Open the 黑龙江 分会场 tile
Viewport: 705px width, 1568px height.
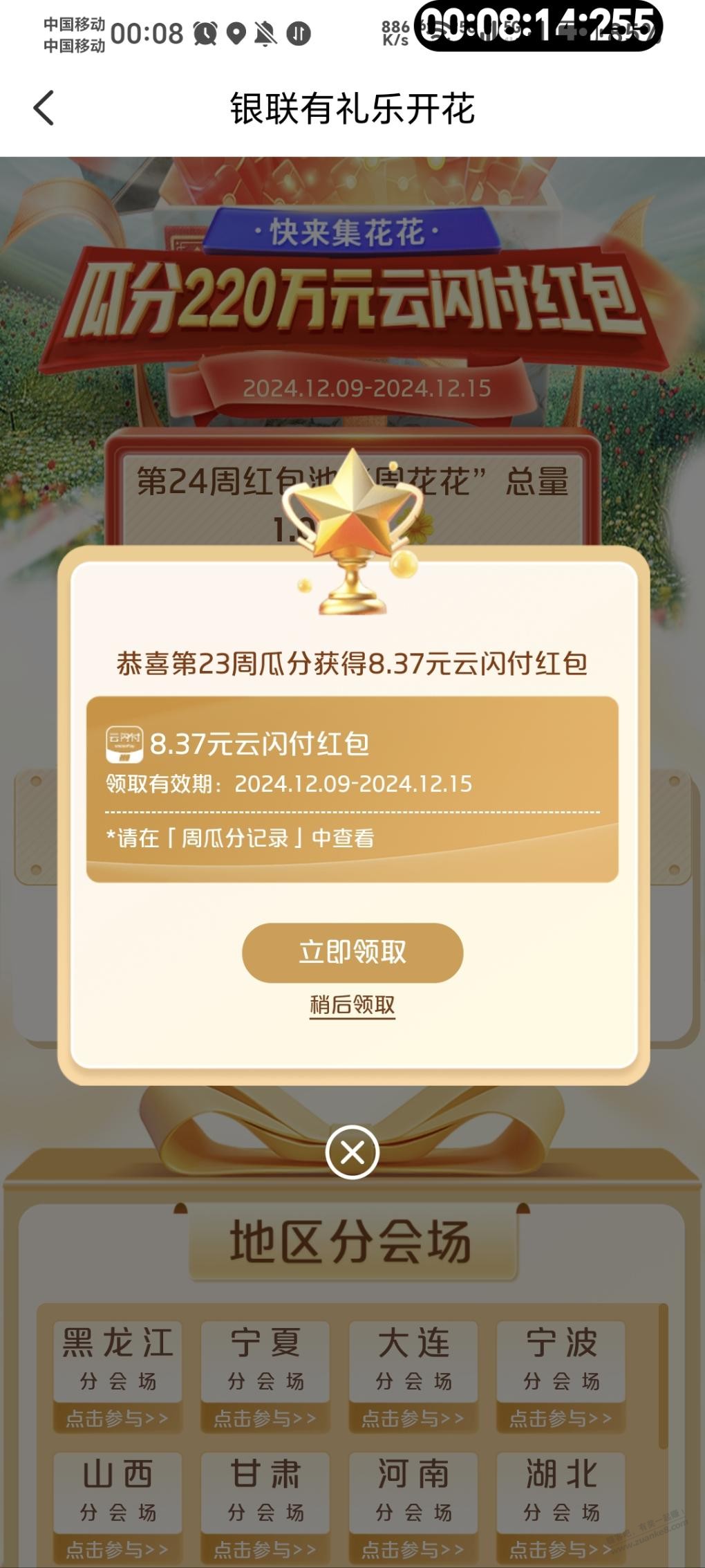pyautogui.click(x=117, y=1375)
